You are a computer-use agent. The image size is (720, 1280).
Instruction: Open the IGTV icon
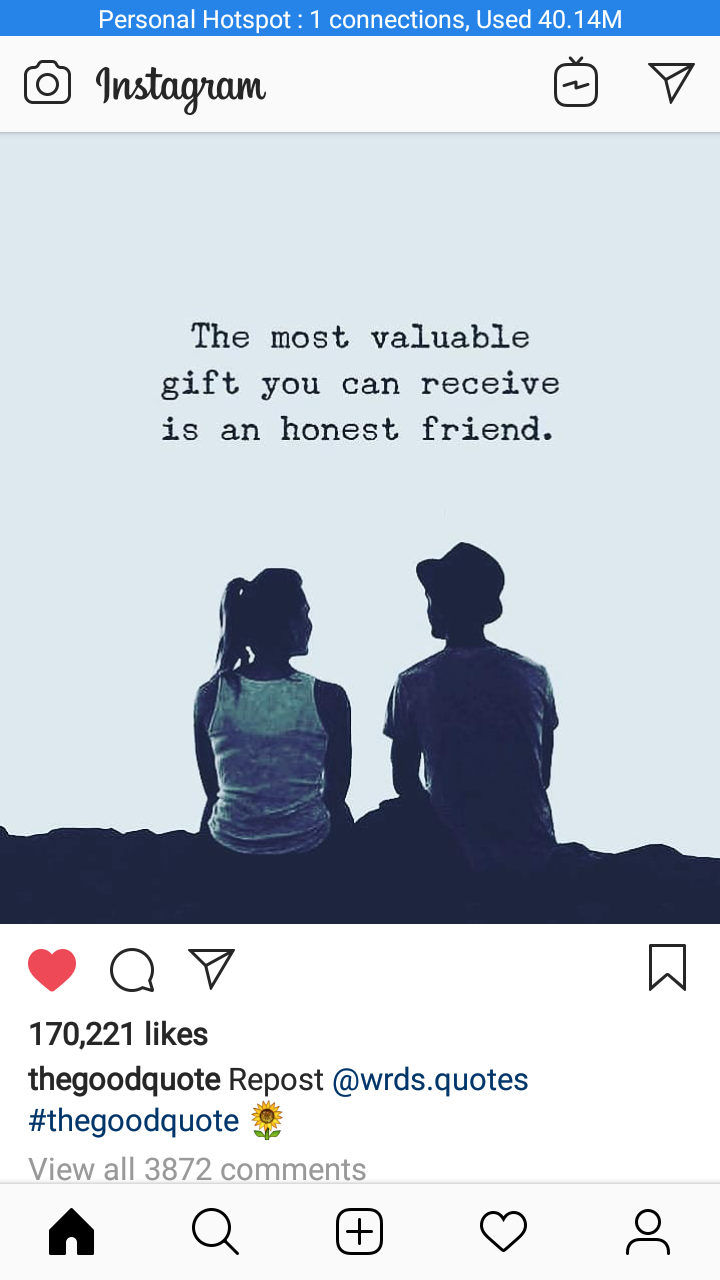tap(576, 83)
